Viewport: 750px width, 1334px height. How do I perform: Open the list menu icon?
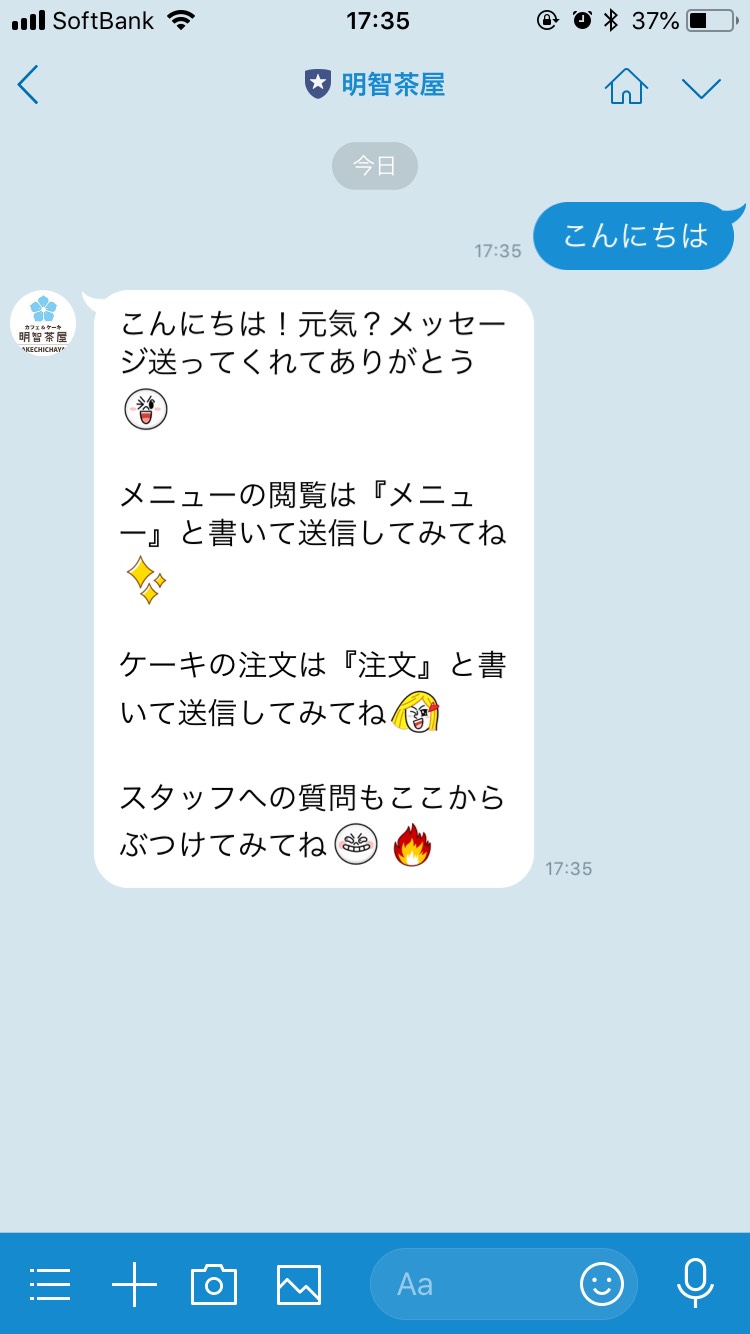(50, 1284)
